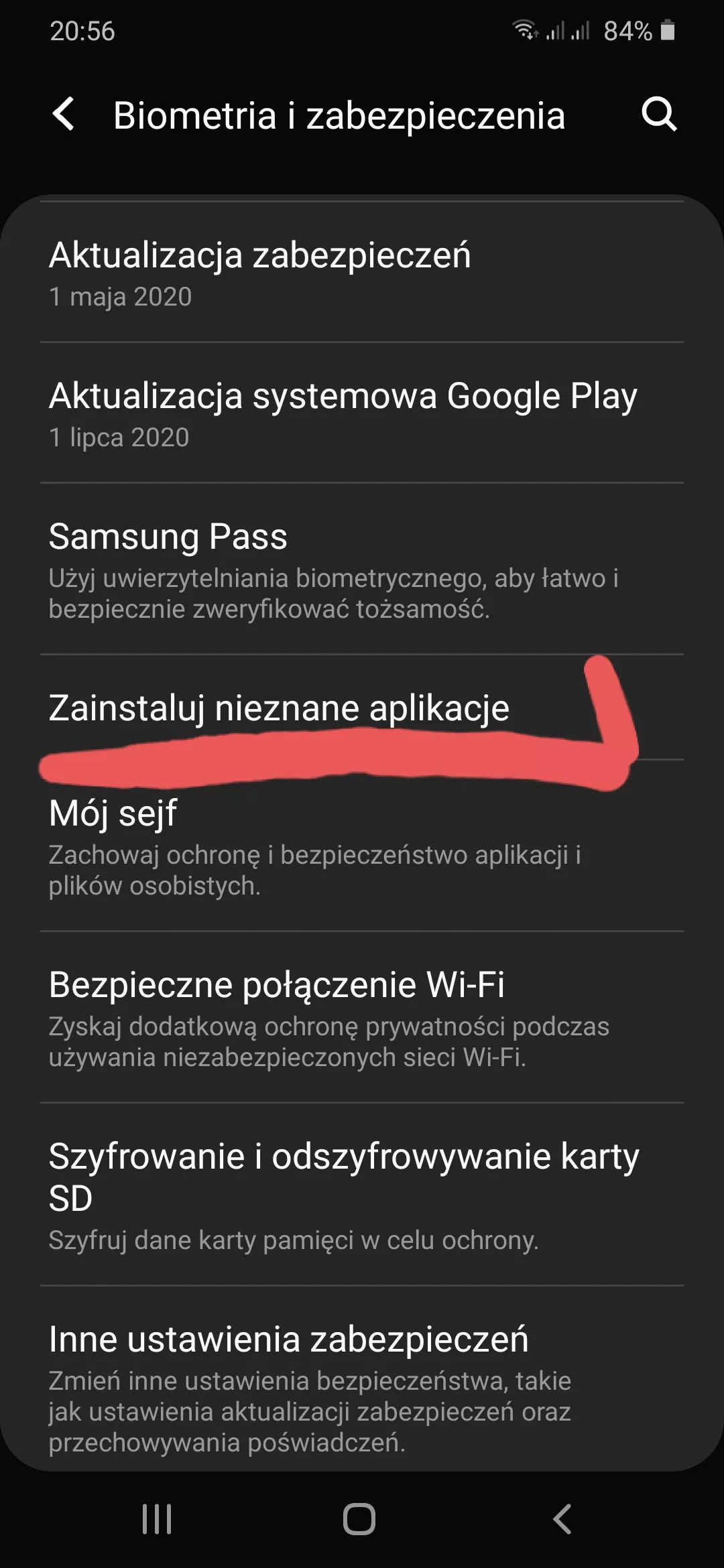Image resolution: width=724 pixels, height=1568 pixels.
Task: Open Bezpieczne połączenie Wi-Fi
Action: pos(362,1017)
